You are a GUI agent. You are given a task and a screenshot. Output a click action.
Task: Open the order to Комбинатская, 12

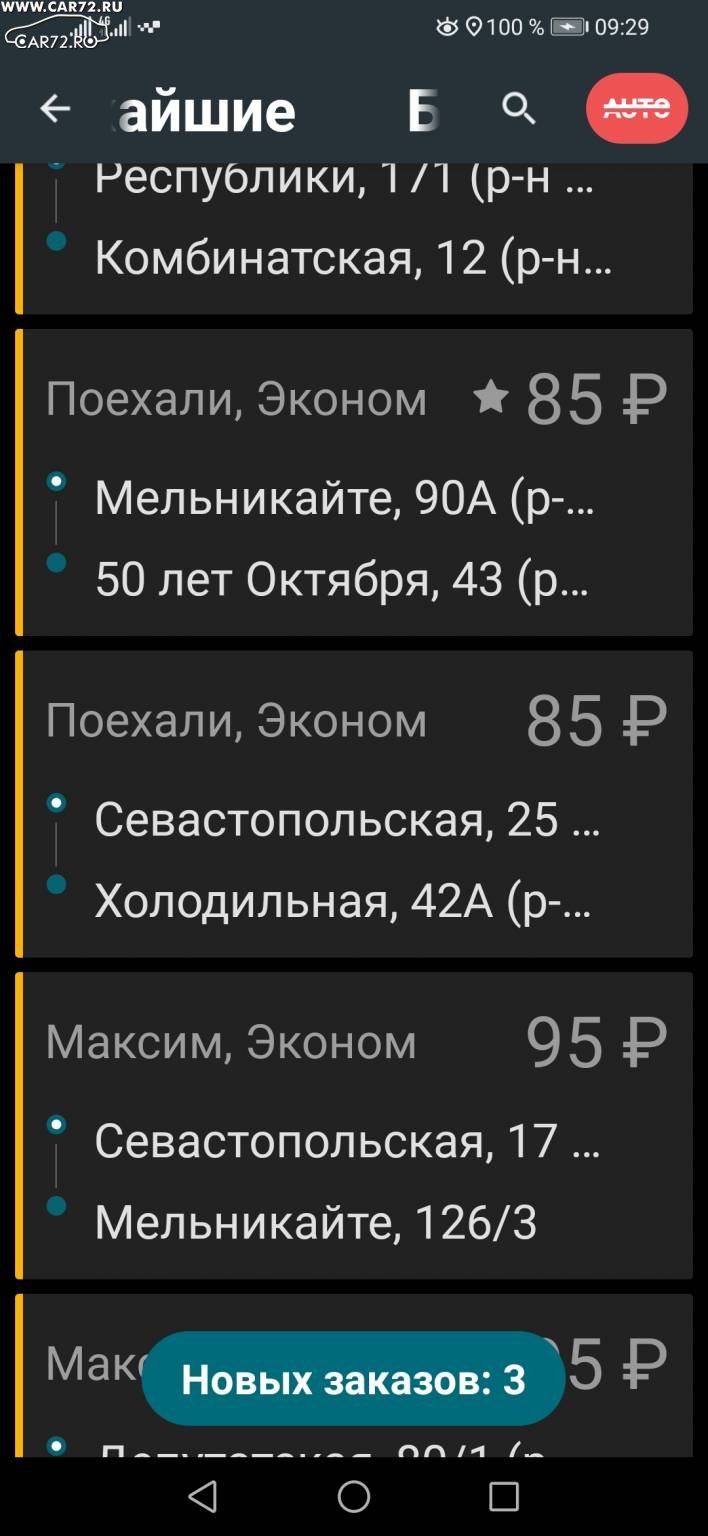(x=354, y=239)
